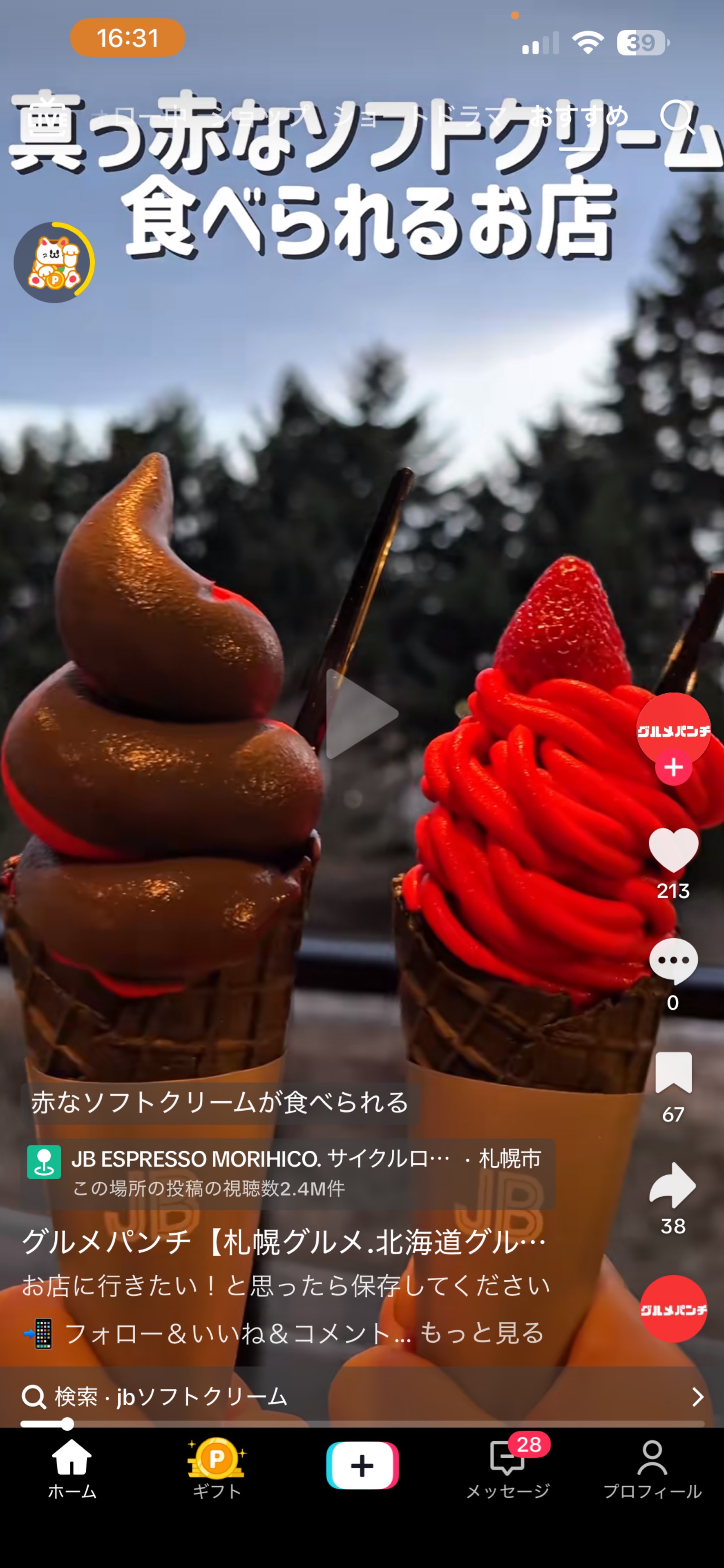
Task: Play the paused video
Action: (x=362, y=713)
